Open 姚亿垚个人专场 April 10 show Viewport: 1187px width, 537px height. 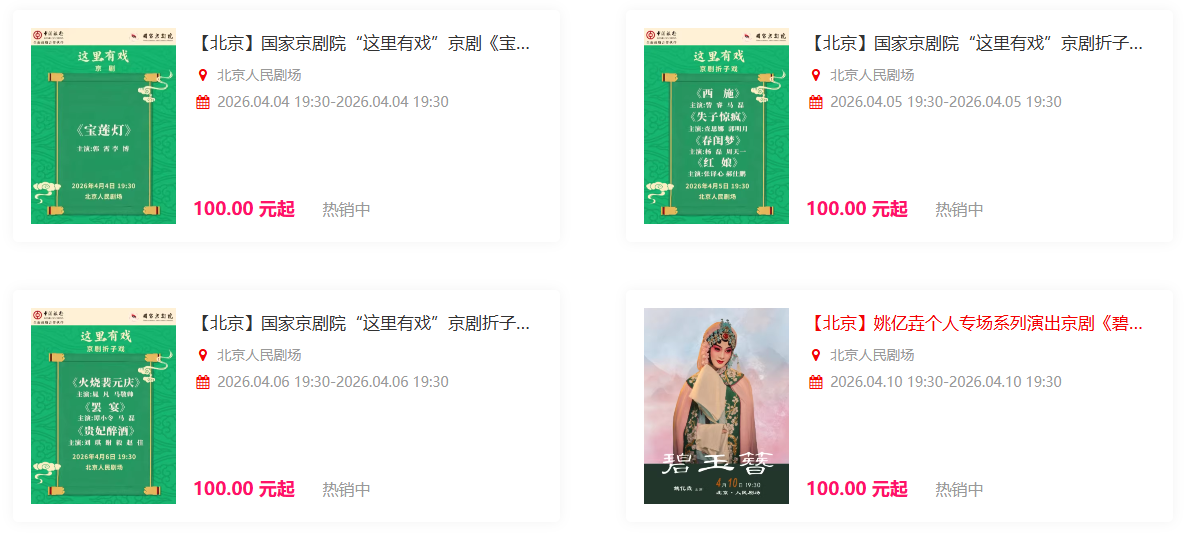click(x=975, y=324)
